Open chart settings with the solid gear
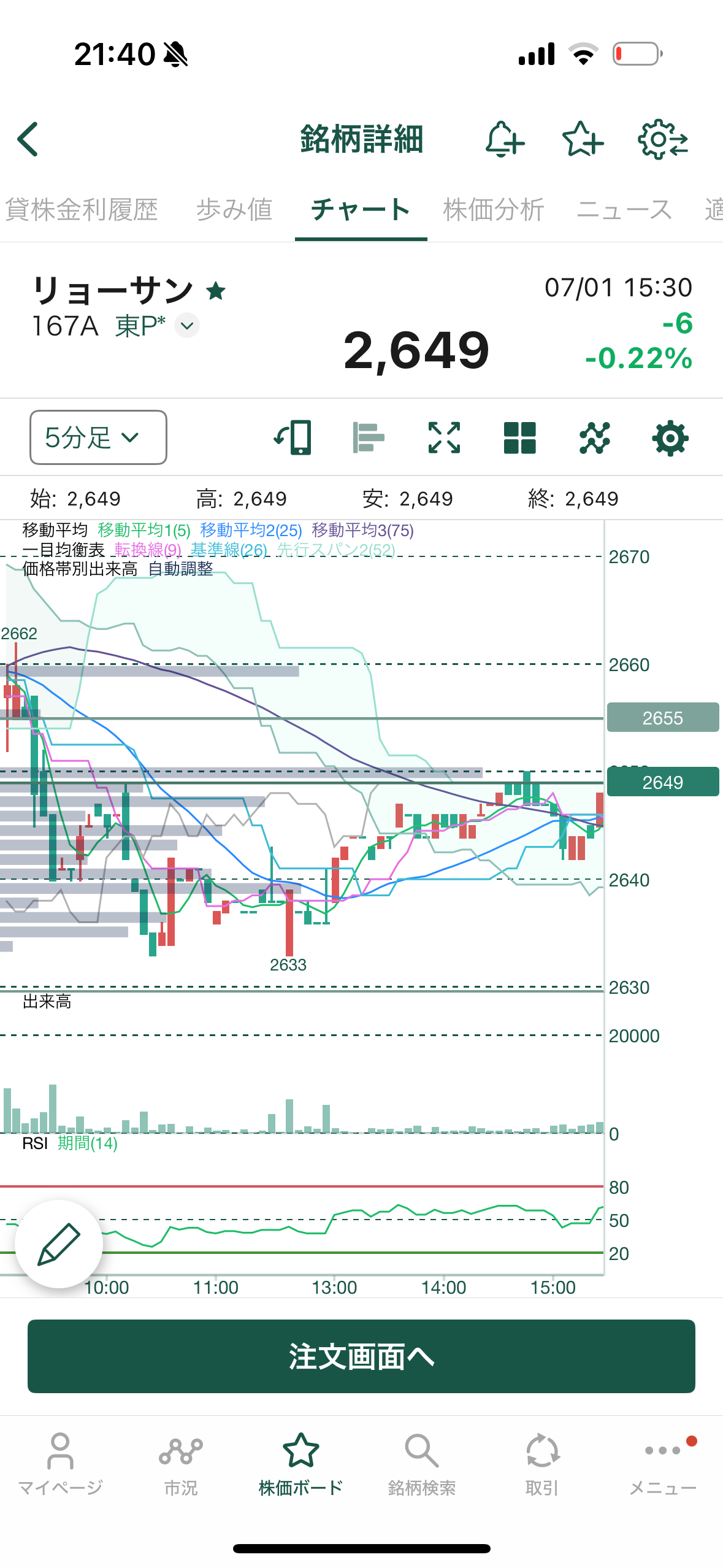723x1568 pixels. point(670,437)
